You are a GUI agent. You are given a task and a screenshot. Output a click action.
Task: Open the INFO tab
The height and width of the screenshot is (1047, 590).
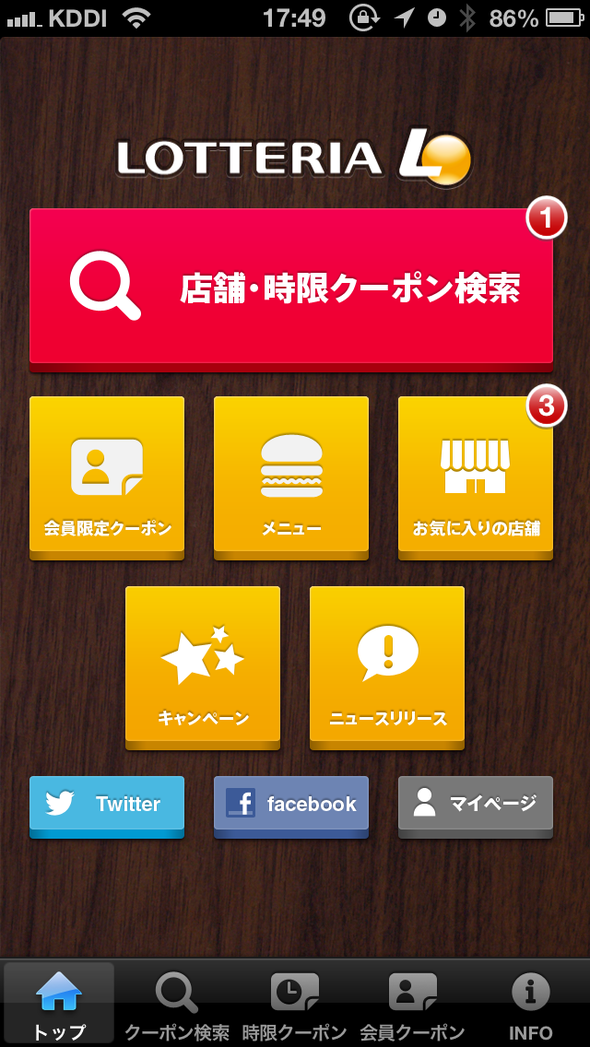pos(531,1004)
